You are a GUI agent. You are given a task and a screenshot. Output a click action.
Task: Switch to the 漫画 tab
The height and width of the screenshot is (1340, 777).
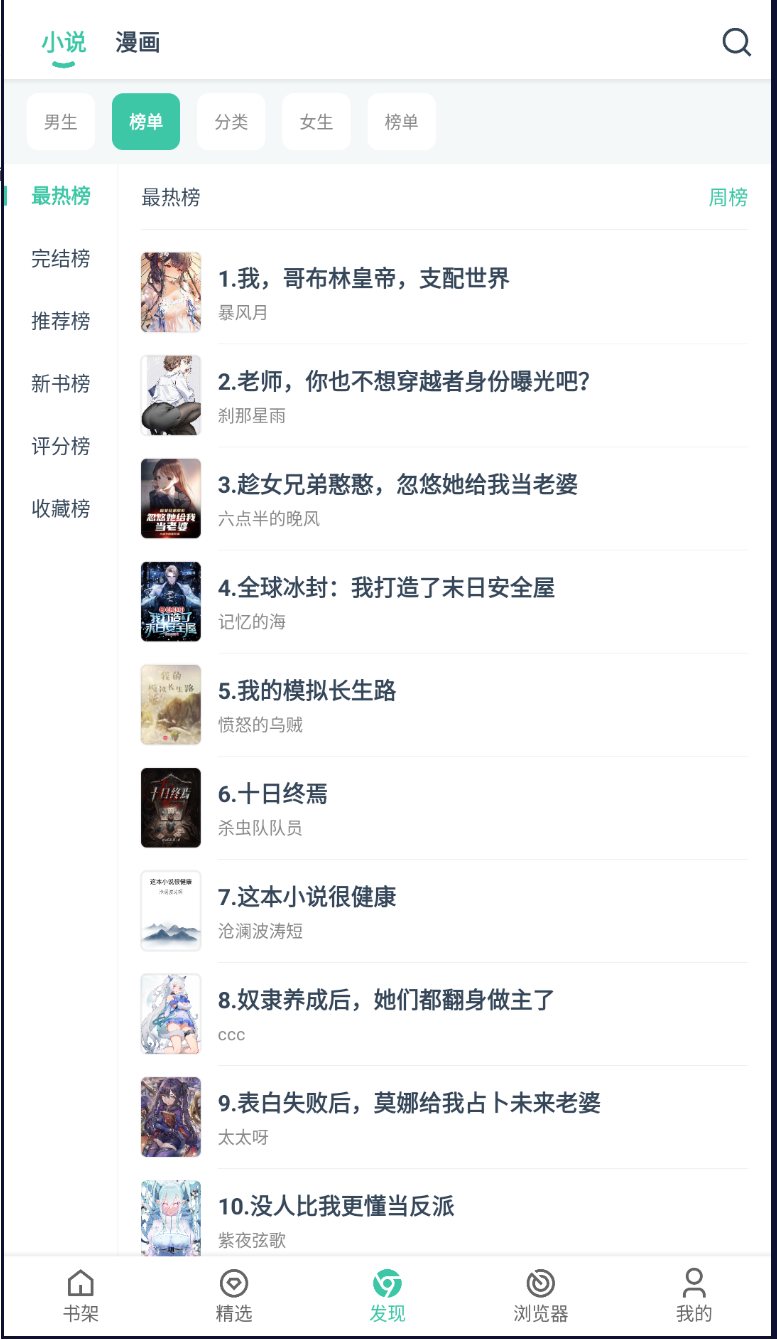[x=138, y=42]
